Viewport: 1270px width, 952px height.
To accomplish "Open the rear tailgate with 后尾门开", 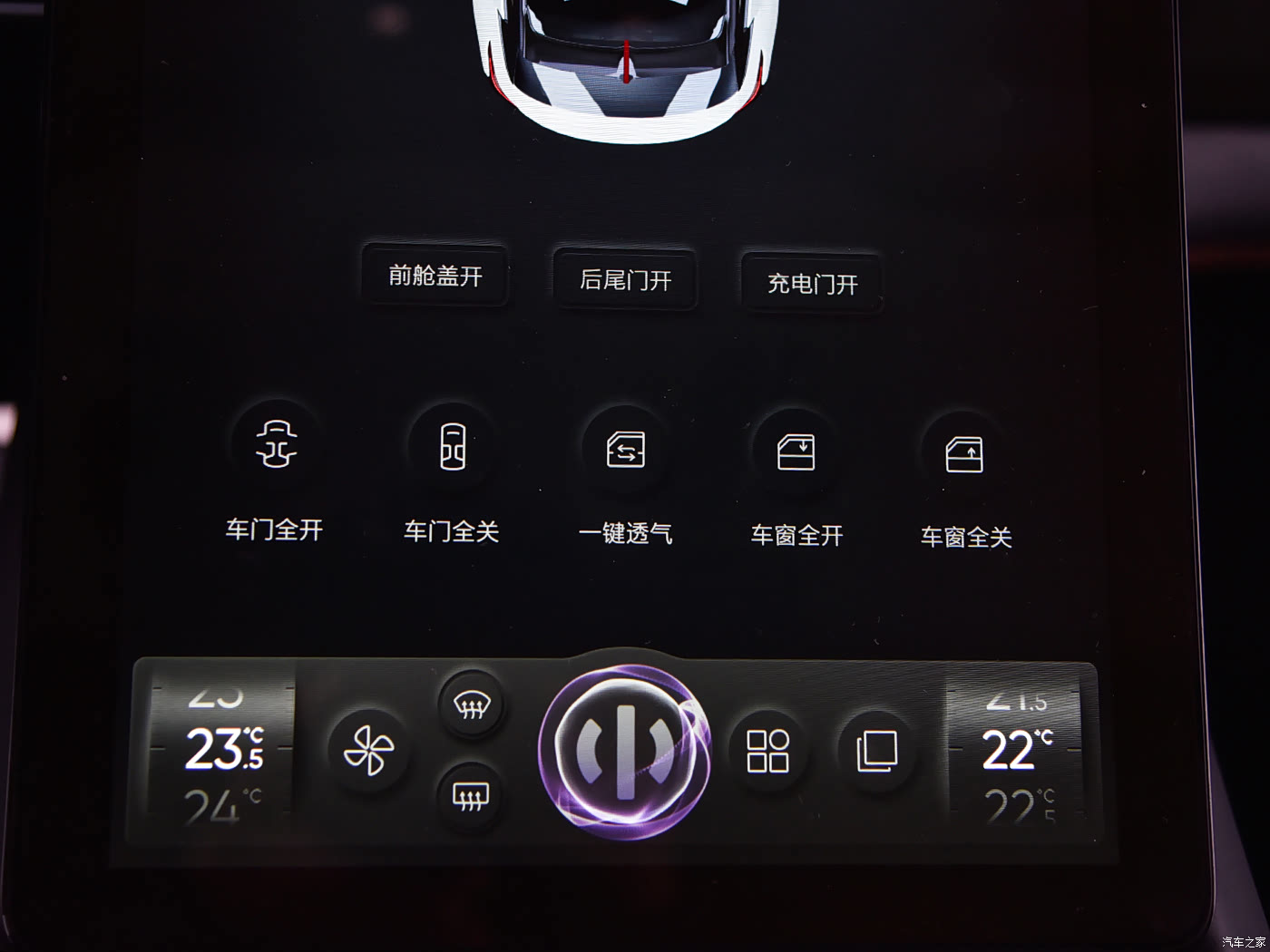I will [625, 279].
